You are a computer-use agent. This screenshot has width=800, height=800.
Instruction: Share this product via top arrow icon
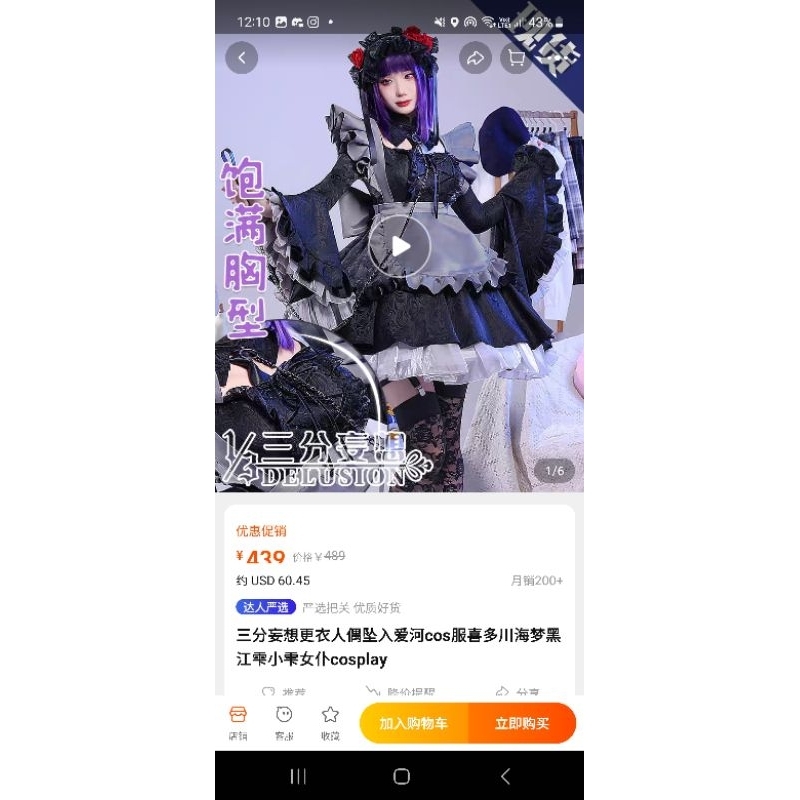click(476, 58)
